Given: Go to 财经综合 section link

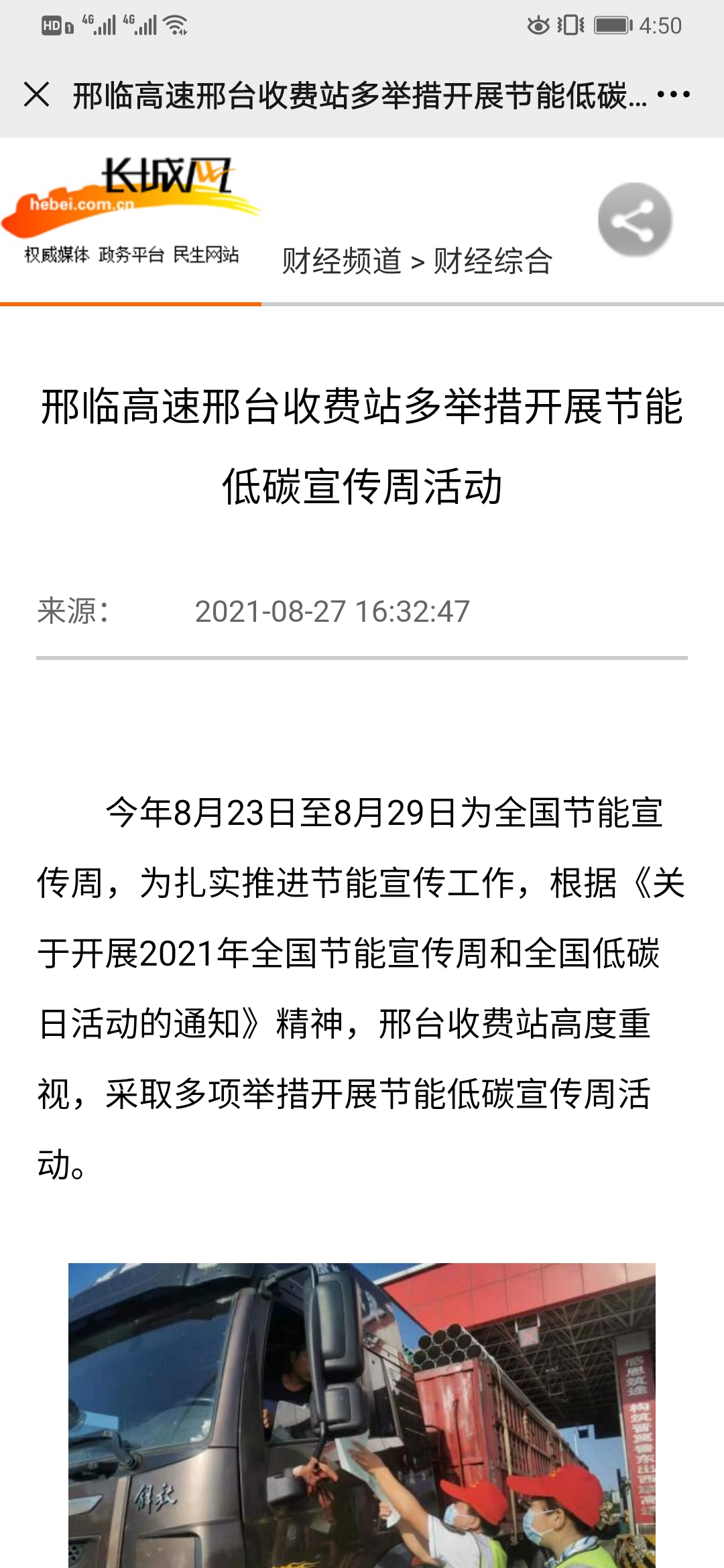Looking at the screenshot, I should pos(493,261).
